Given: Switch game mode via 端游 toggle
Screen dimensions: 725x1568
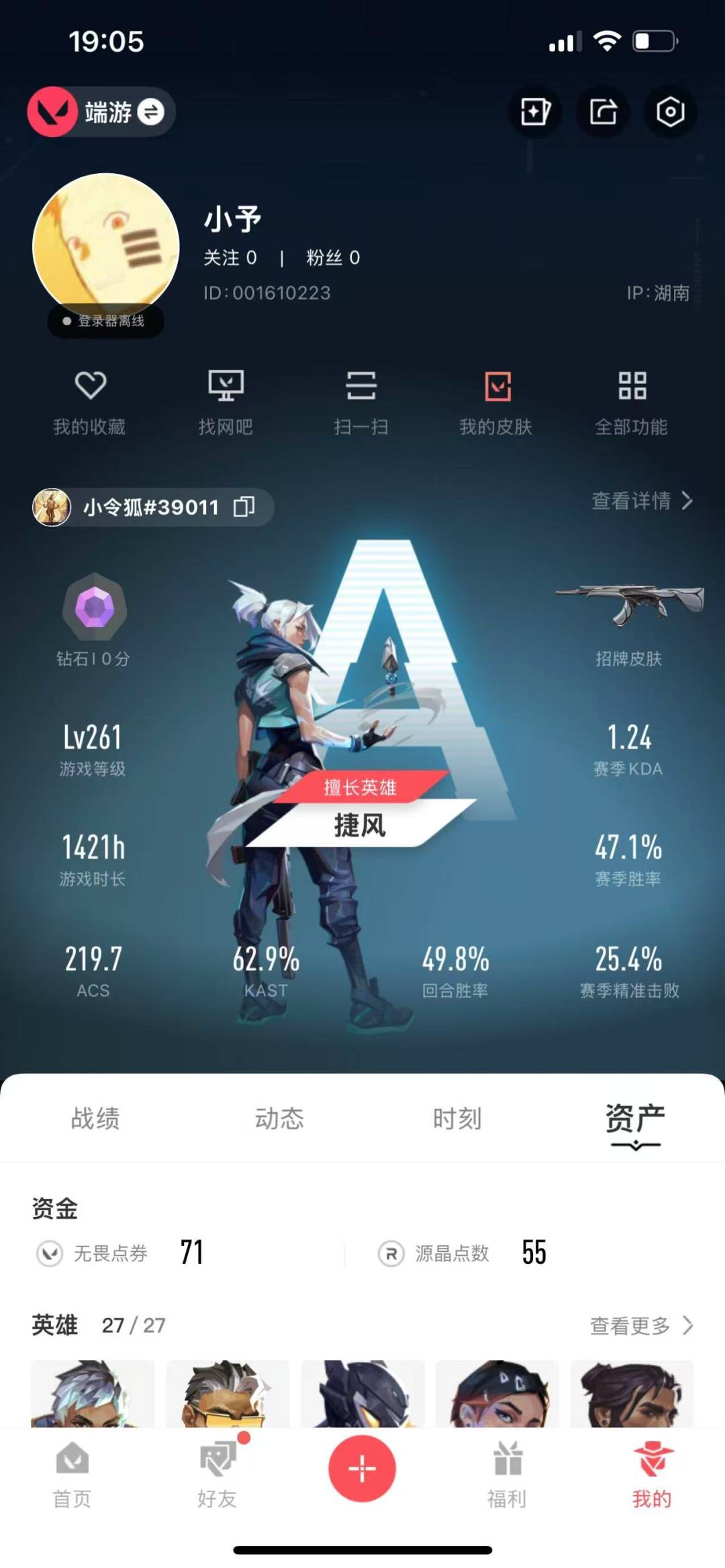Looking at the screenshot, I should pyautogui.click(x=101, y=112).
